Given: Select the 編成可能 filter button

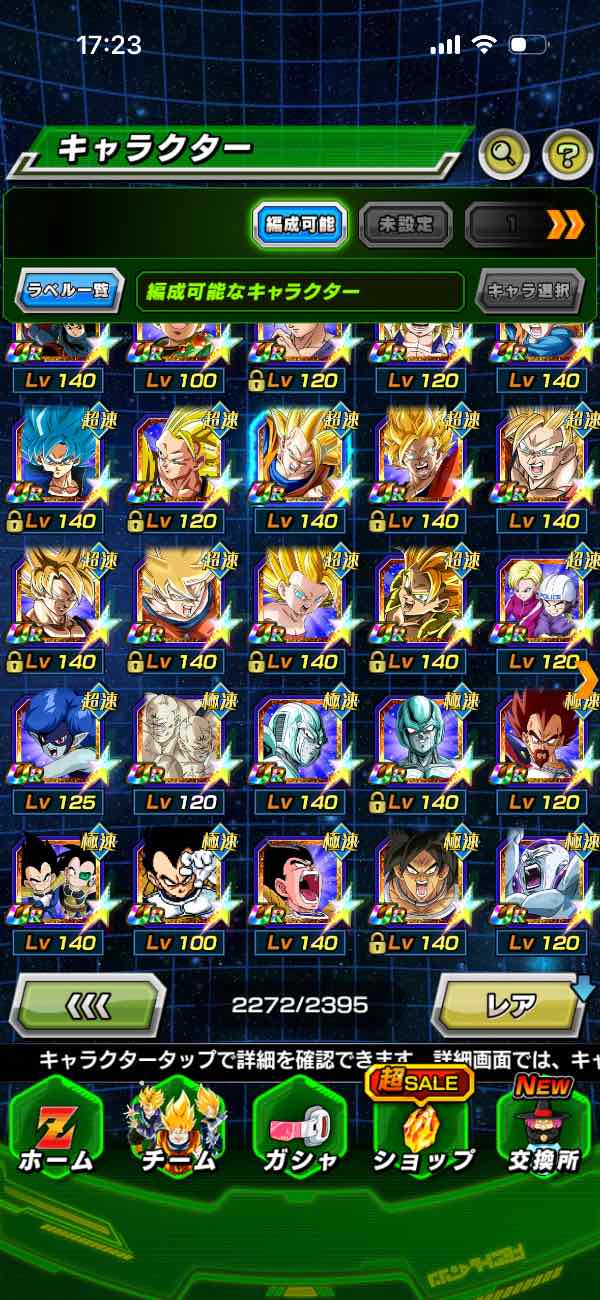Looking at the screenshot, I should click(299, 225).
